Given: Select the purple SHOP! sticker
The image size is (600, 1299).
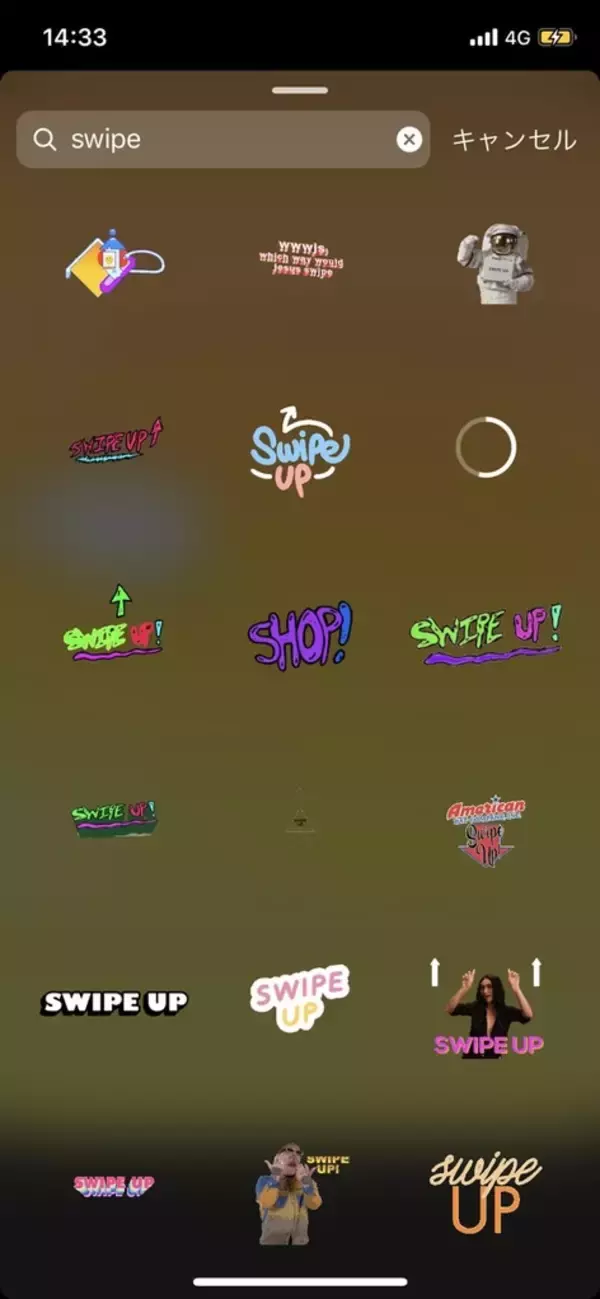Looking at the screenshot, I should click(x=300, y=636).
